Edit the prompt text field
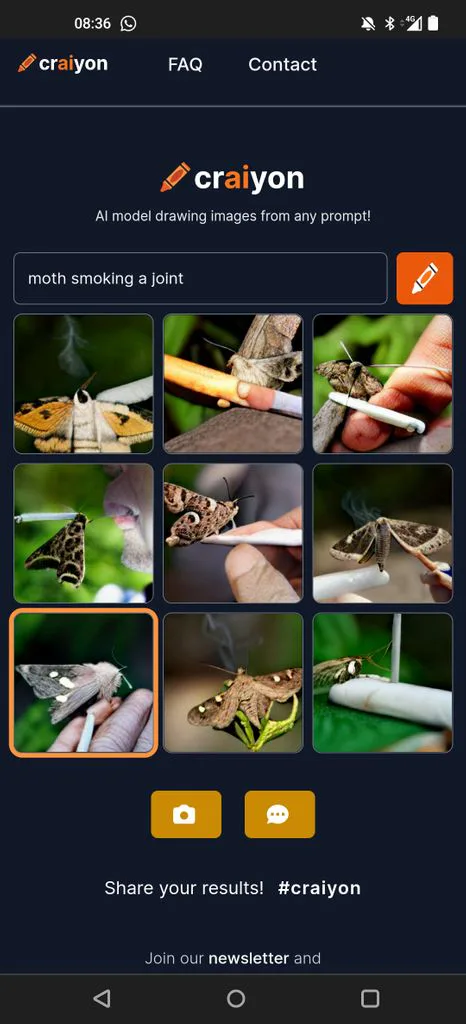 pyautogui.click(x=200, y=278)
